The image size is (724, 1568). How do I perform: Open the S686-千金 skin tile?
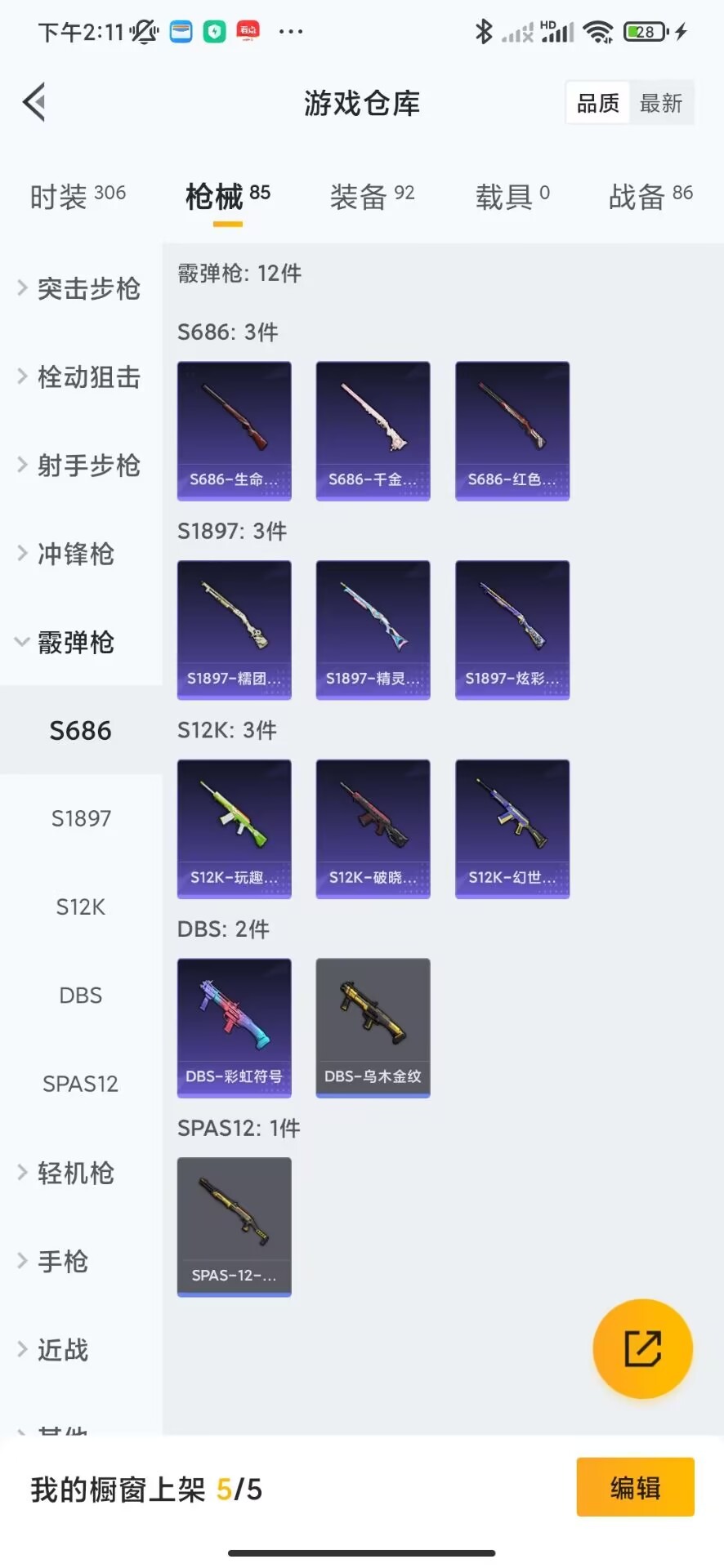[373, 430]
